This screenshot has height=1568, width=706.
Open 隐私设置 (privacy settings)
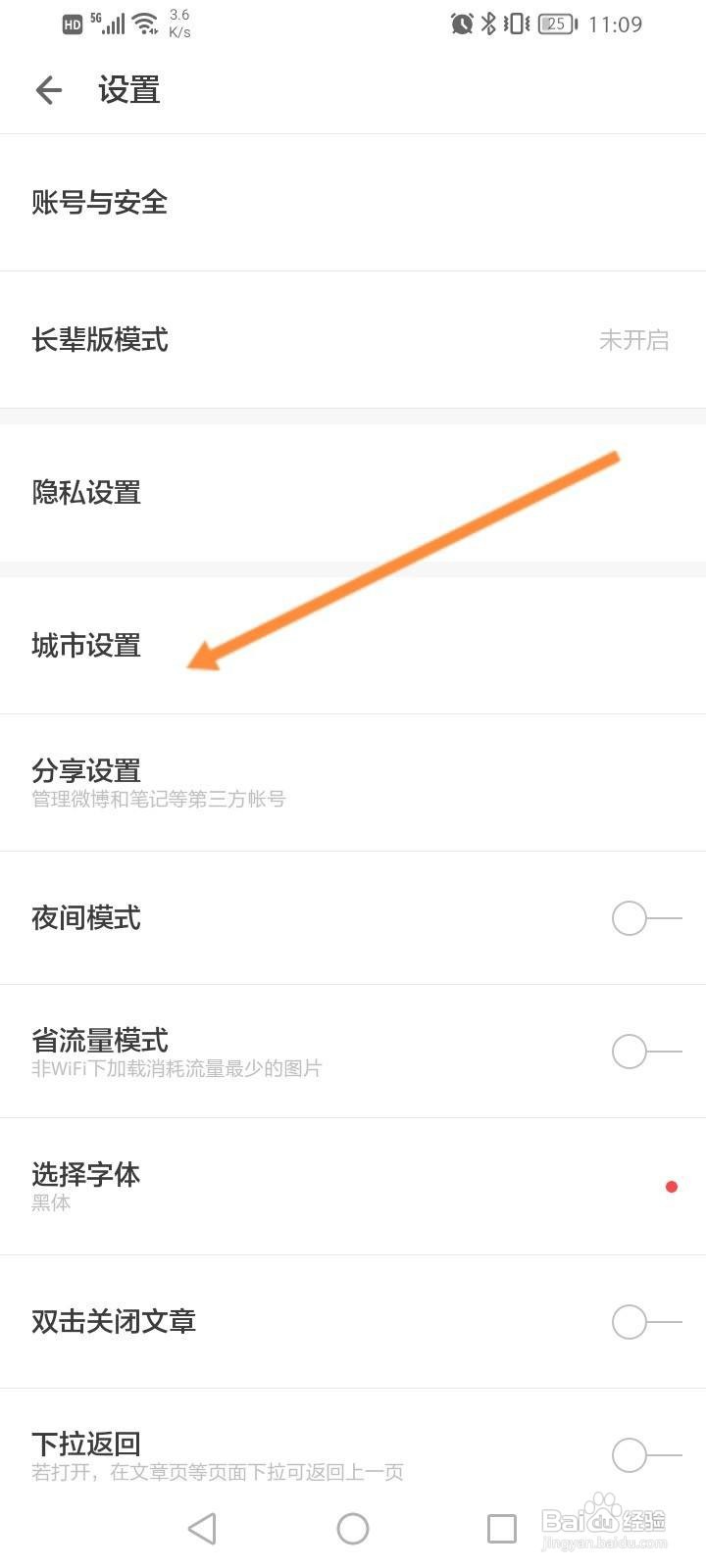click(85, 493)
